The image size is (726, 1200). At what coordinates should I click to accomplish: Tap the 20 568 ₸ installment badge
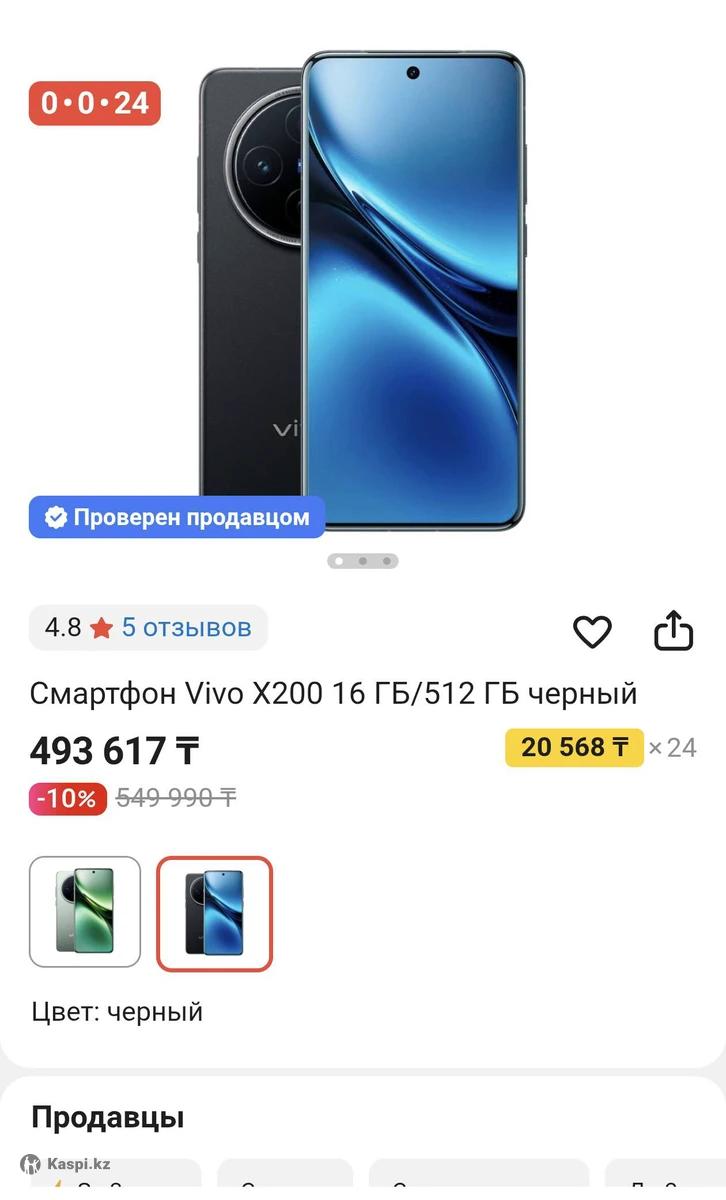[574, 748]
